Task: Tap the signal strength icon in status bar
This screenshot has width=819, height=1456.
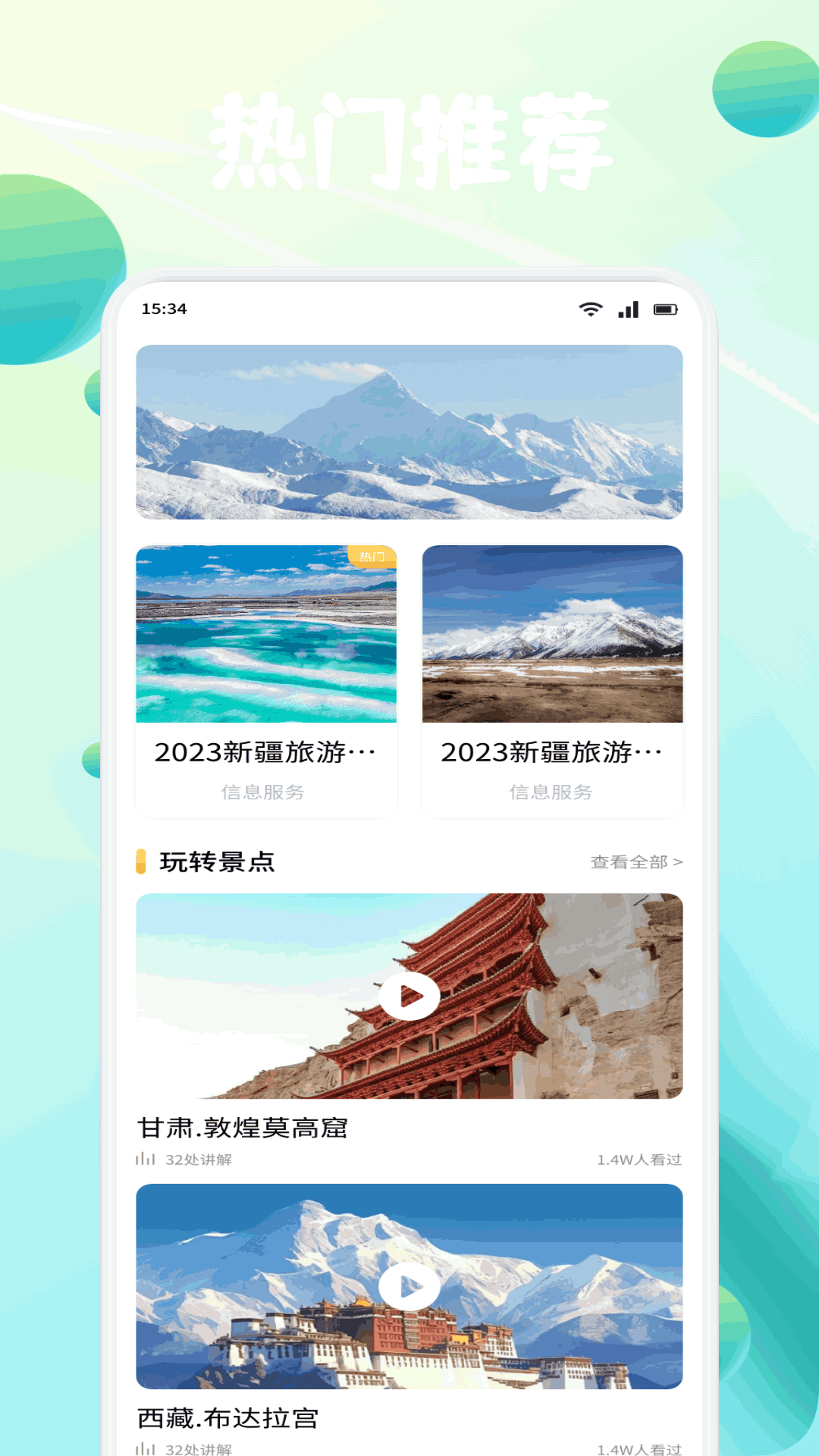Action: (626, 309)
